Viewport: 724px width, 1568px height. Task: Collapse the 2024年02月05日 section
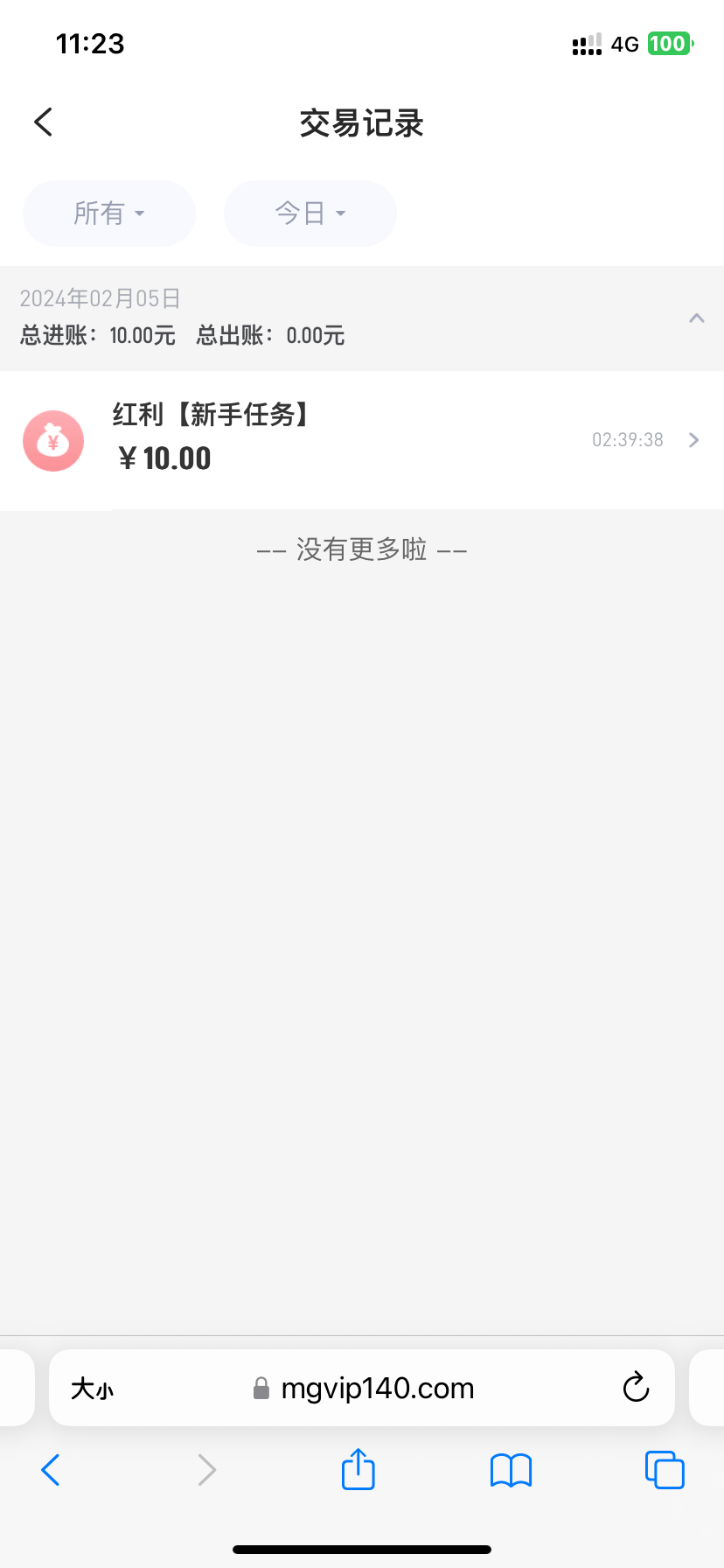point(696,318)
